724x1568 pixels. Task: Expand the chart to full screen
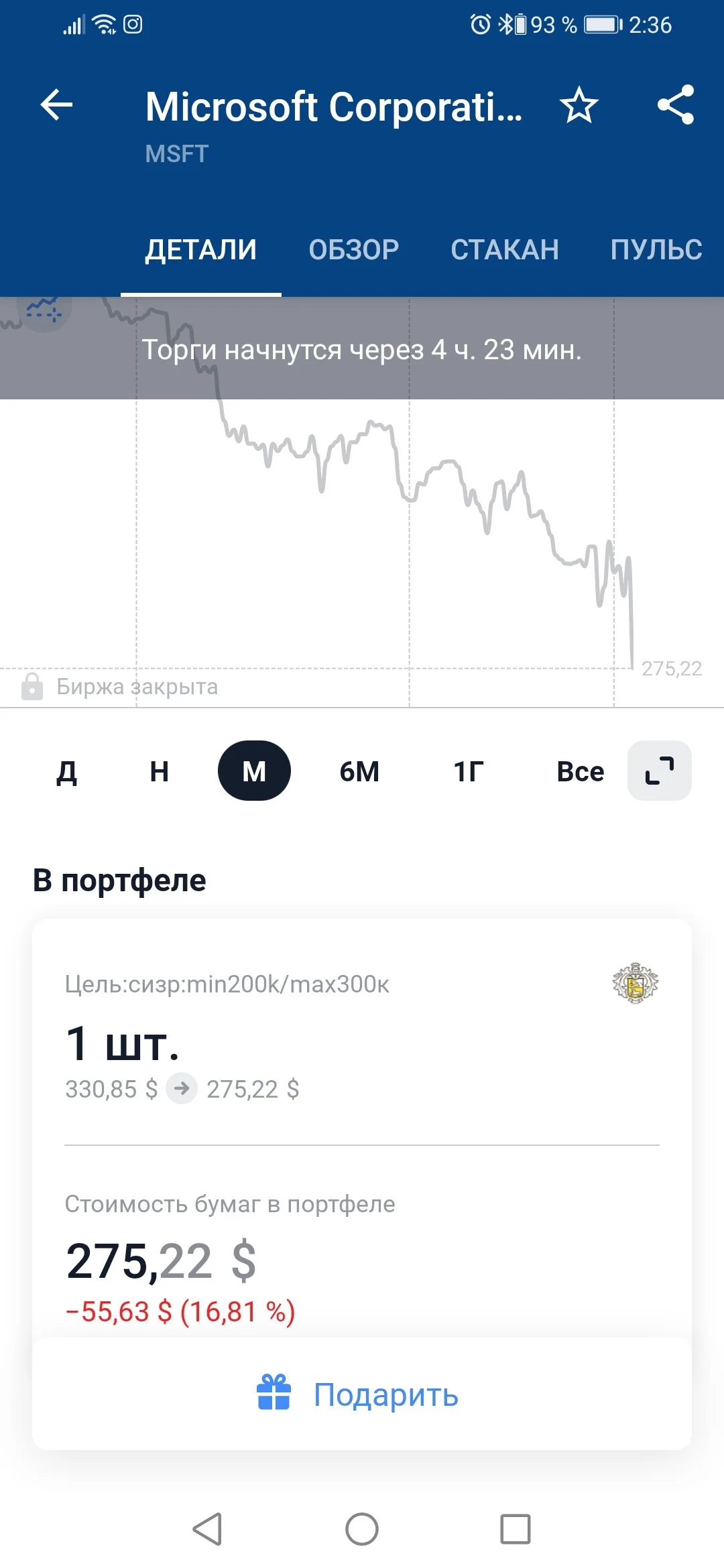pyautogui.click(x=660, y=771)
